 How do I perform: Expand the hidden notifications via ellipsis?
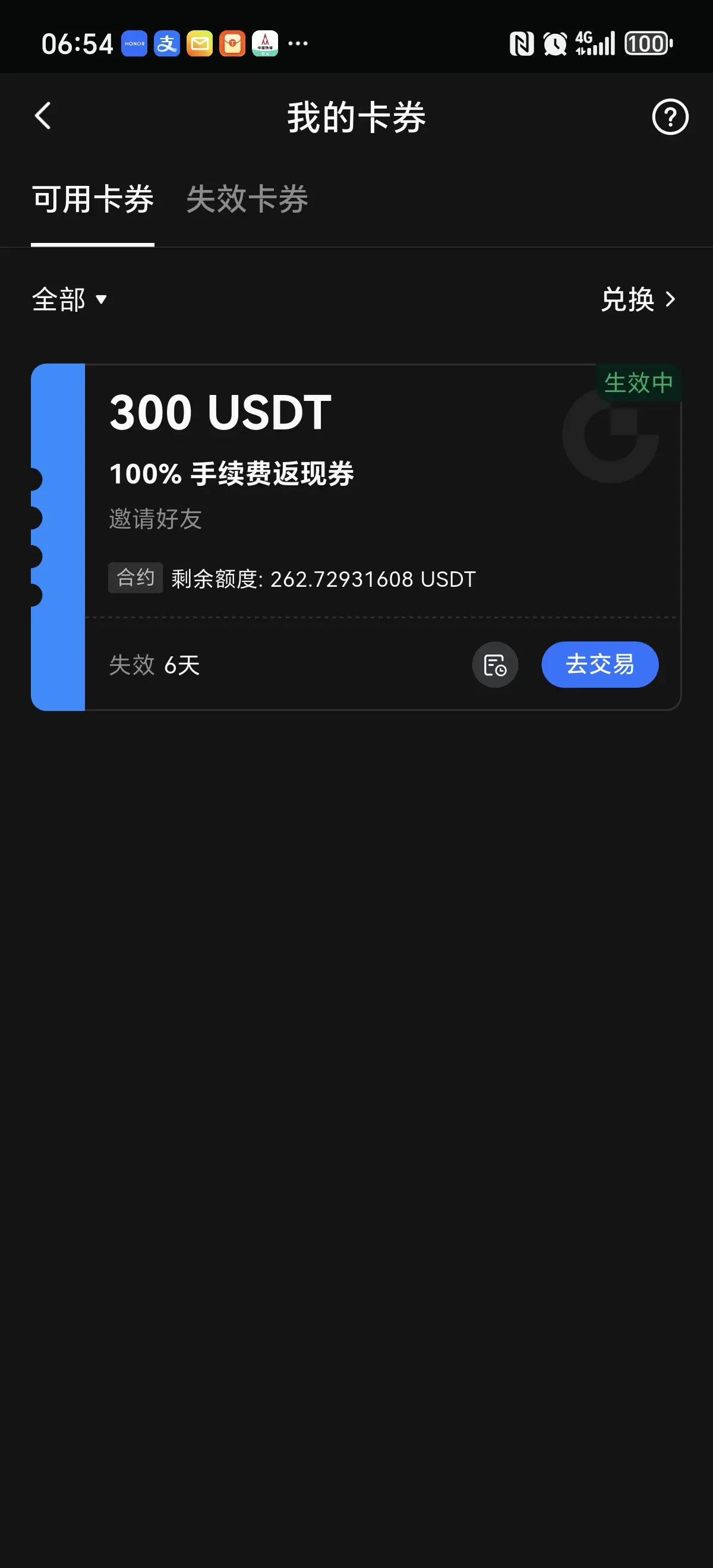click(298, 43)
